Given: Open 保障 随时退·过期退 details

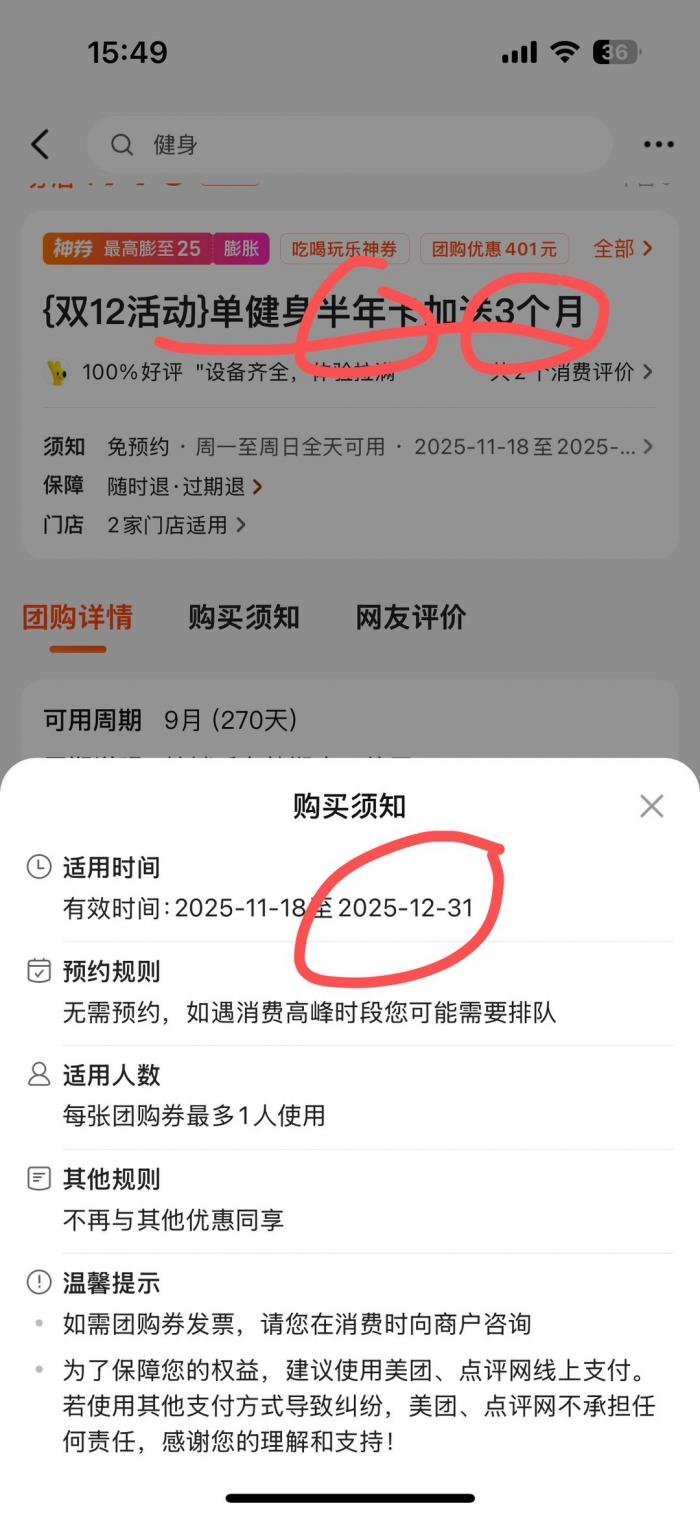Looking at the screenshot, I should point(185,486).
